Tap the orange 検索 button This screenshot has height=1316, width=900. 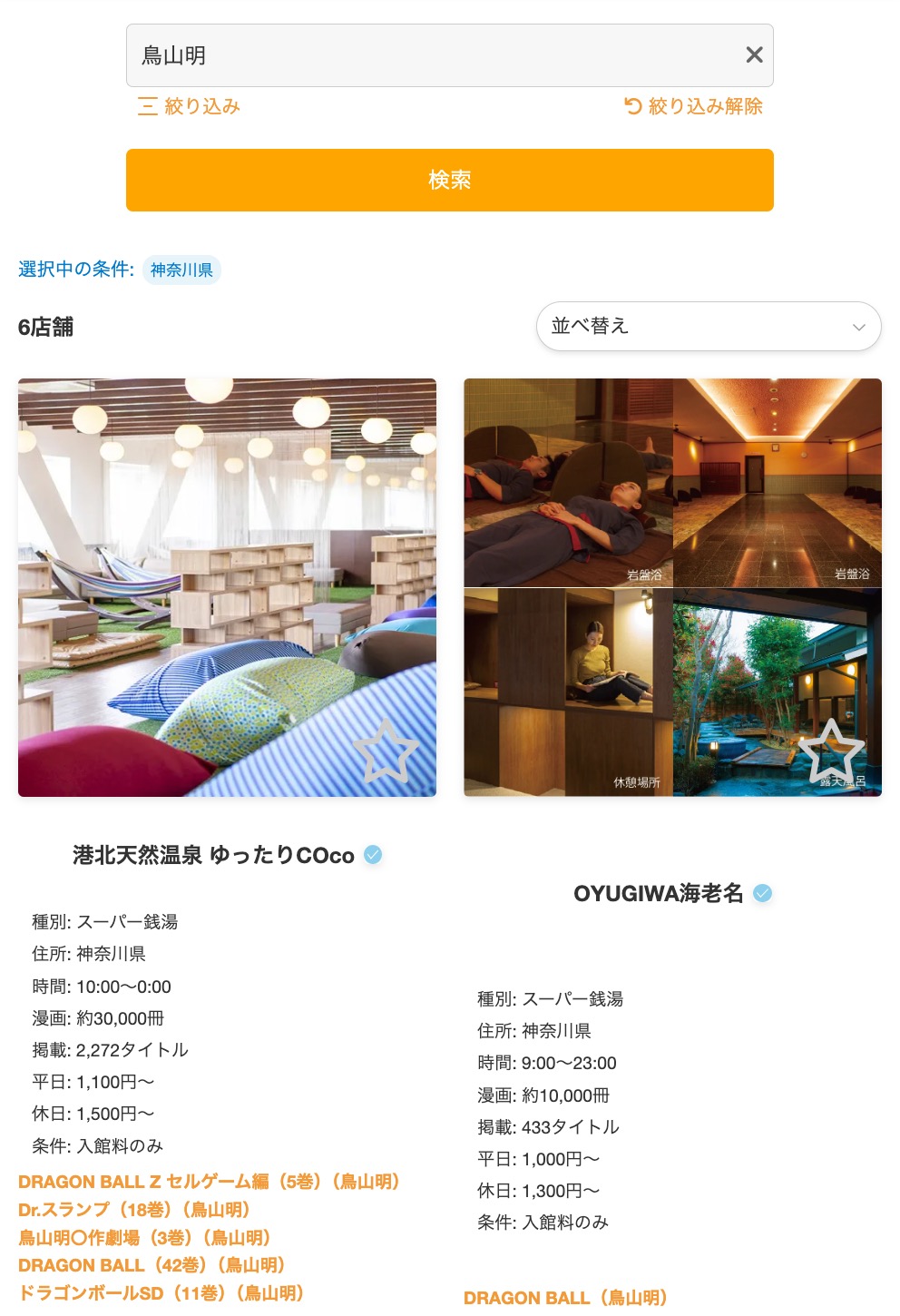(x=449, y=180)
